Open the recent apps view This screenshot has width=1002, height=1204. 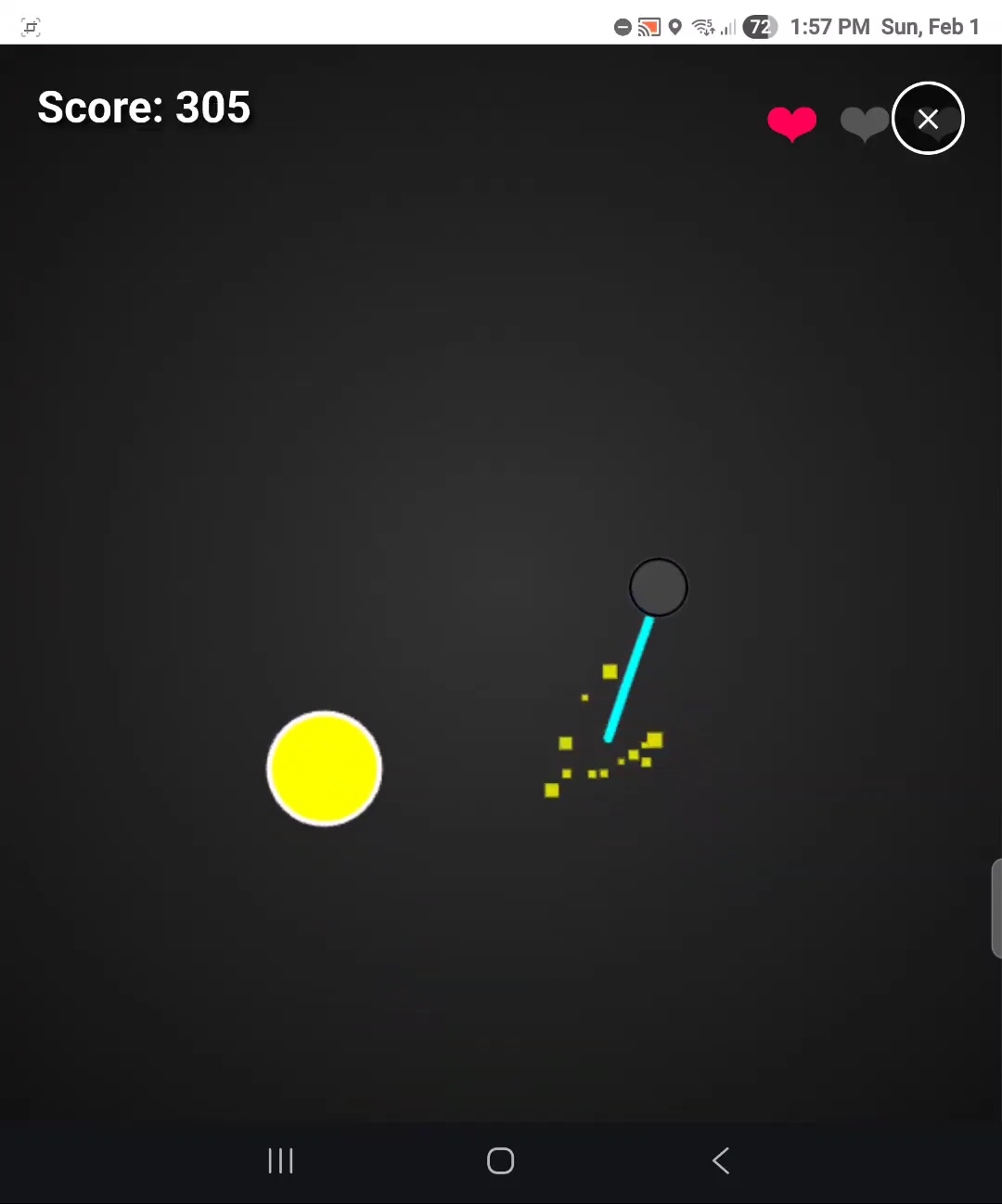pyautogui.click(x=280, y=1160)
